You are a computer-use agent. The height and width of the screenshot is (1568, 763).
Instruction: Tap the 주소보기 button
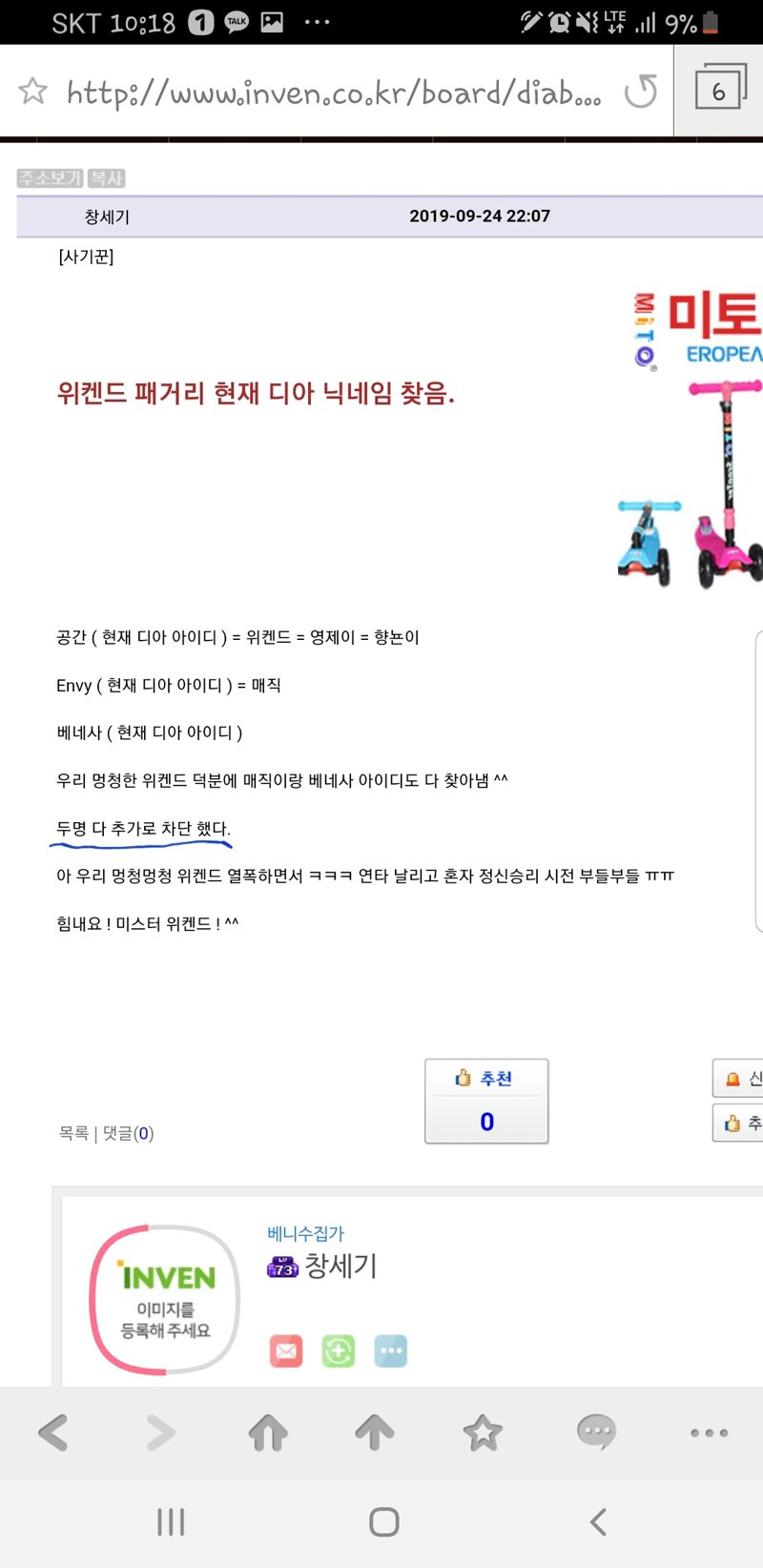[50, 178]
